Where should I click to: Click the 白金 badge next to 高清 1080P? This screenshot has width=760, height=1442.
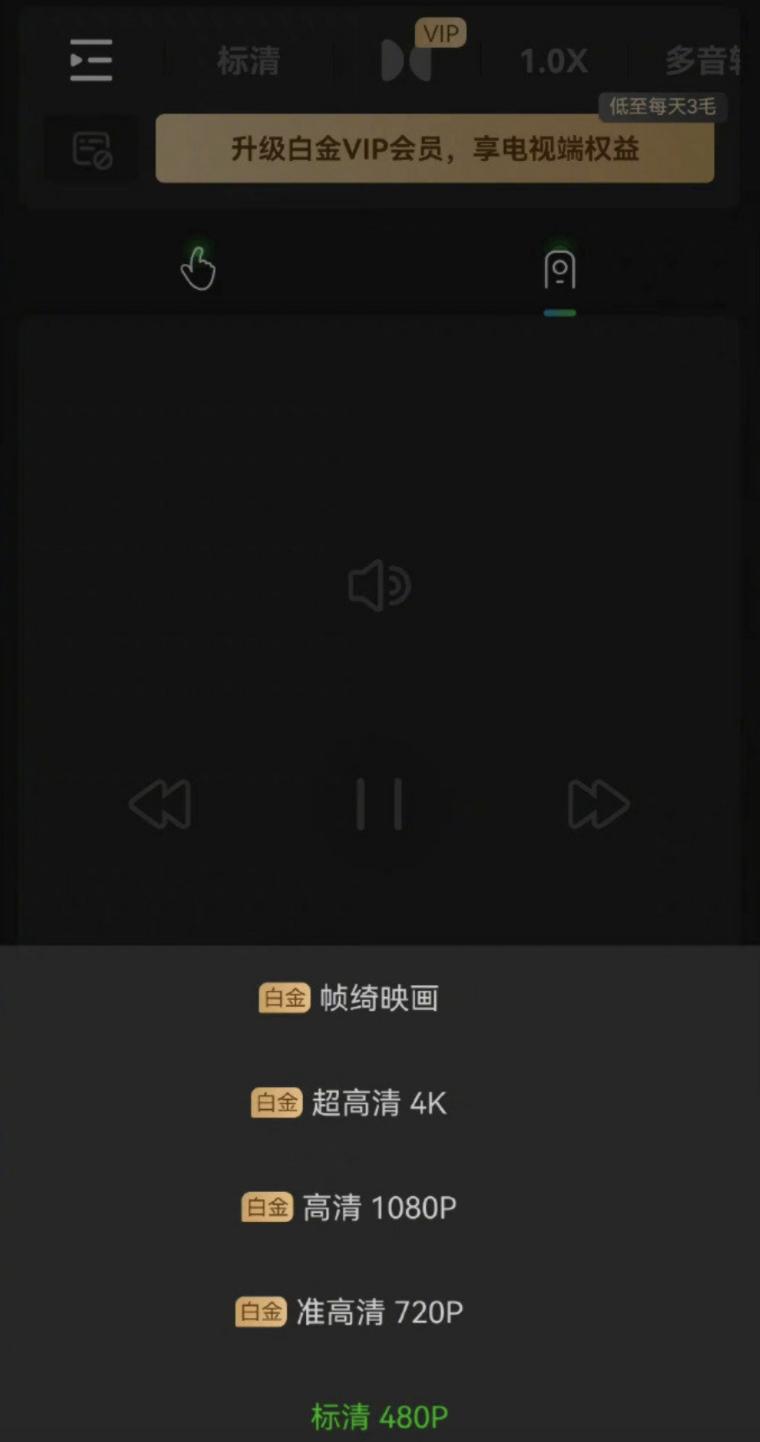[265, 1208]
